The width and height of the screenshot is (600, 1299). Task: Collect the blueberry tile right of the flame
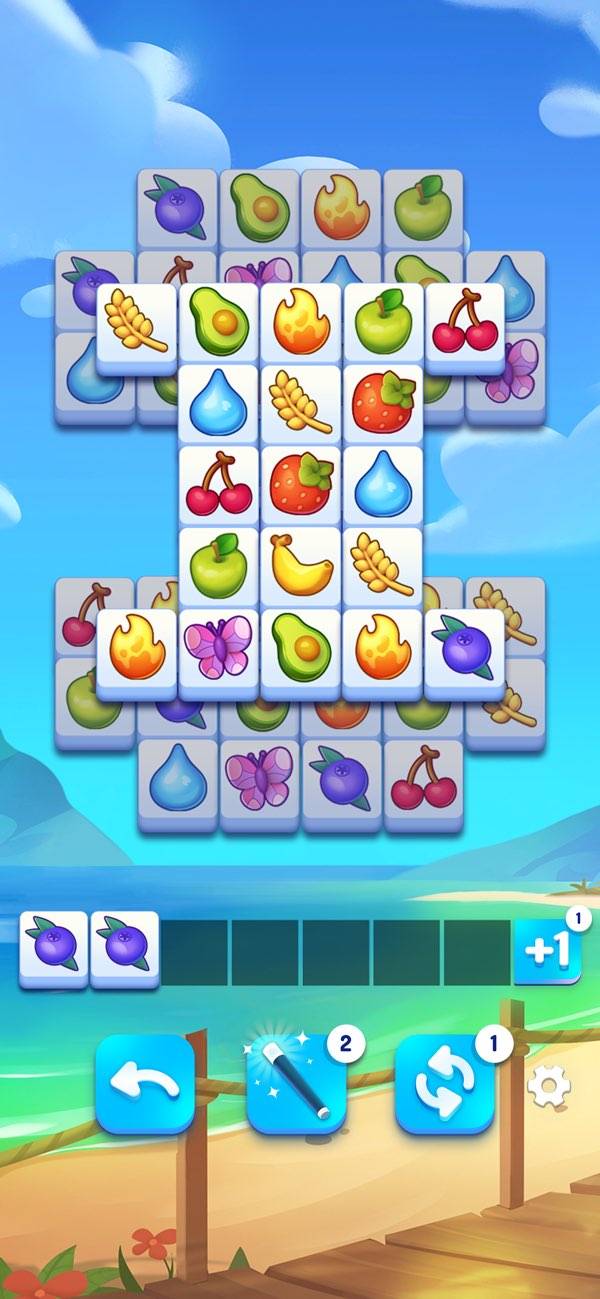464,647
